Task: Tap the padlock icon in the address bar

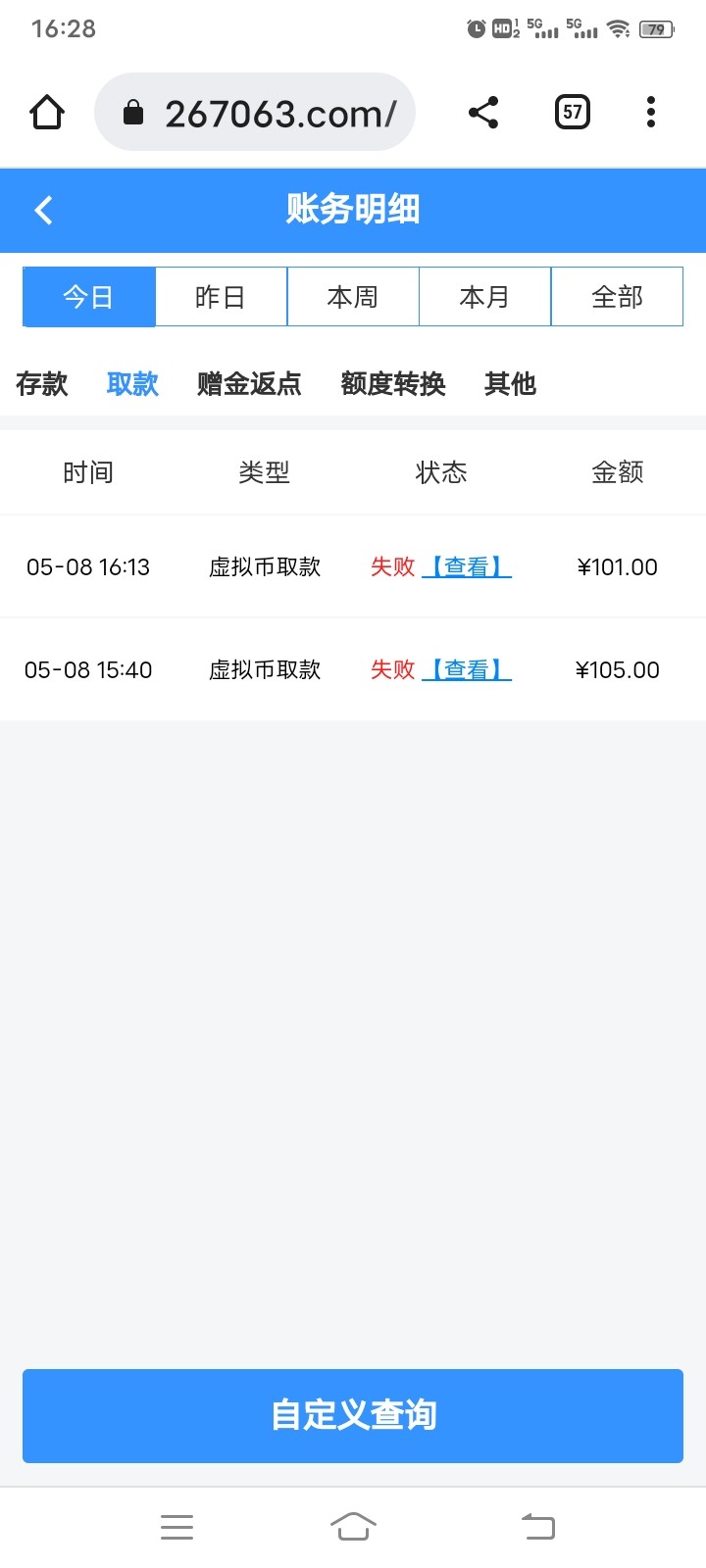Action: pos(132,111)
